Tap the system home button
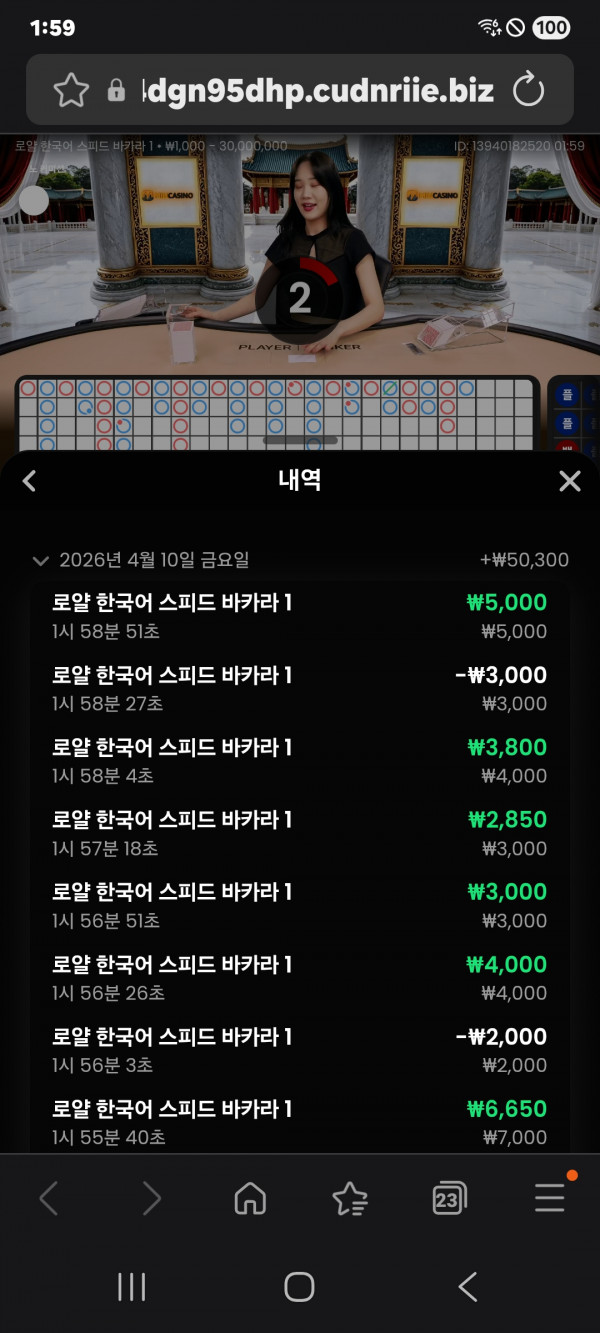 (x=299, y=1287)
